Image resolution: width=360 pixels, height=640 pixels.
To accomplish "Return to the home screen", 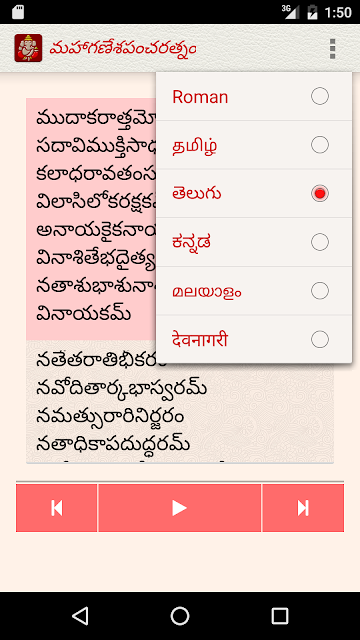I will (180, 616).
